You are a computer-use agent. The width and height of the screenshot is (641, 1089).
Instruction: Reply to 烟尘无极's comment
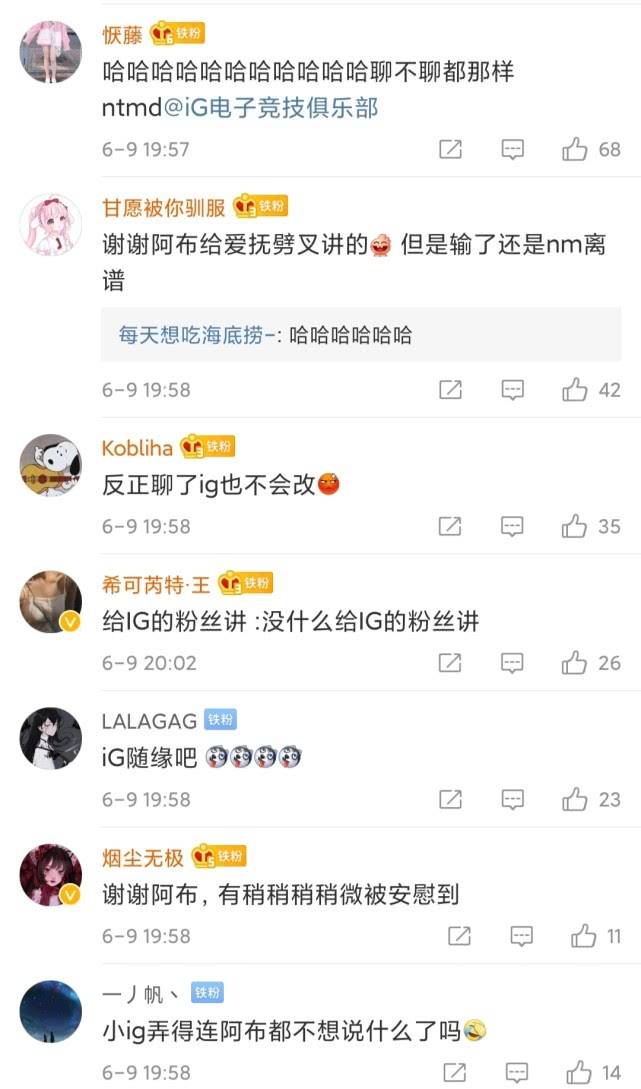click(521, 936)
